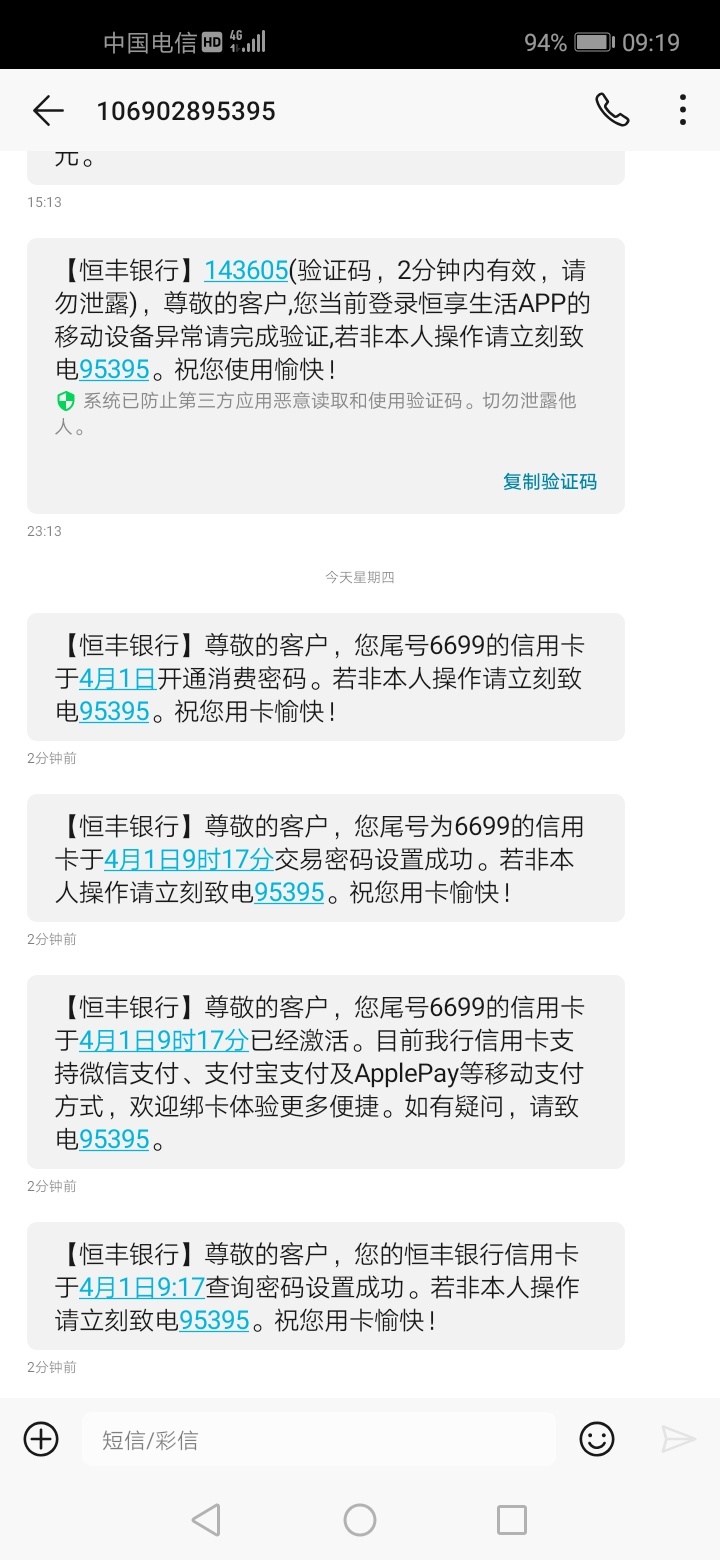This screenshot has width=720, height=1560.
Task: Tap 95395 link in the verification code message
Action: click(x=114, y=370)
